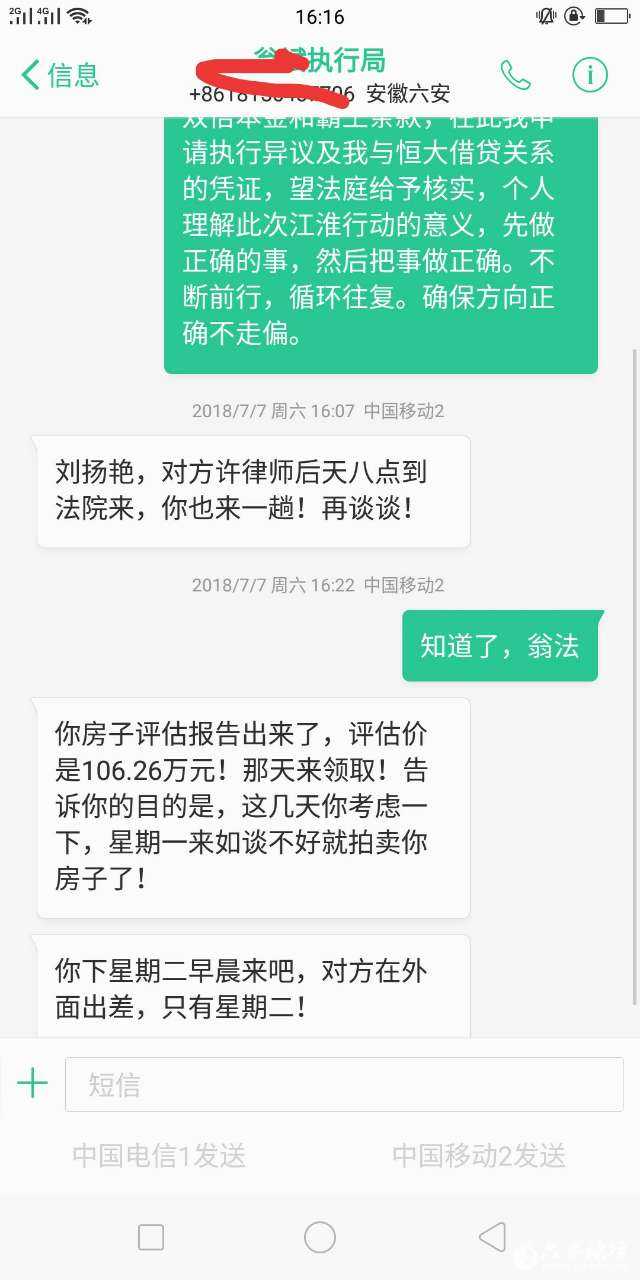Tap the plus attachment icon
This screenshot has height=1280, width=640.
click(32, 1084)
